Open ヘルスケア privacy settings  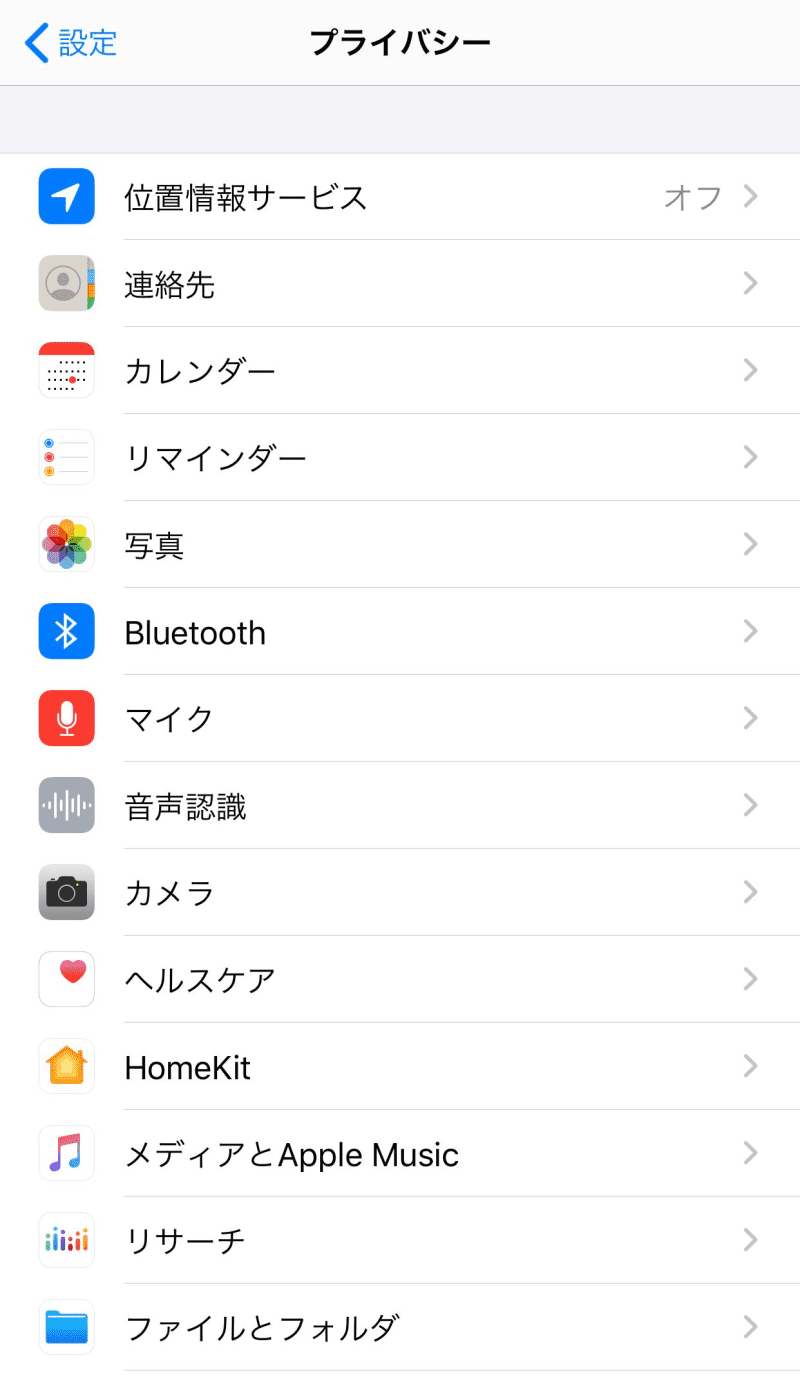400,980
